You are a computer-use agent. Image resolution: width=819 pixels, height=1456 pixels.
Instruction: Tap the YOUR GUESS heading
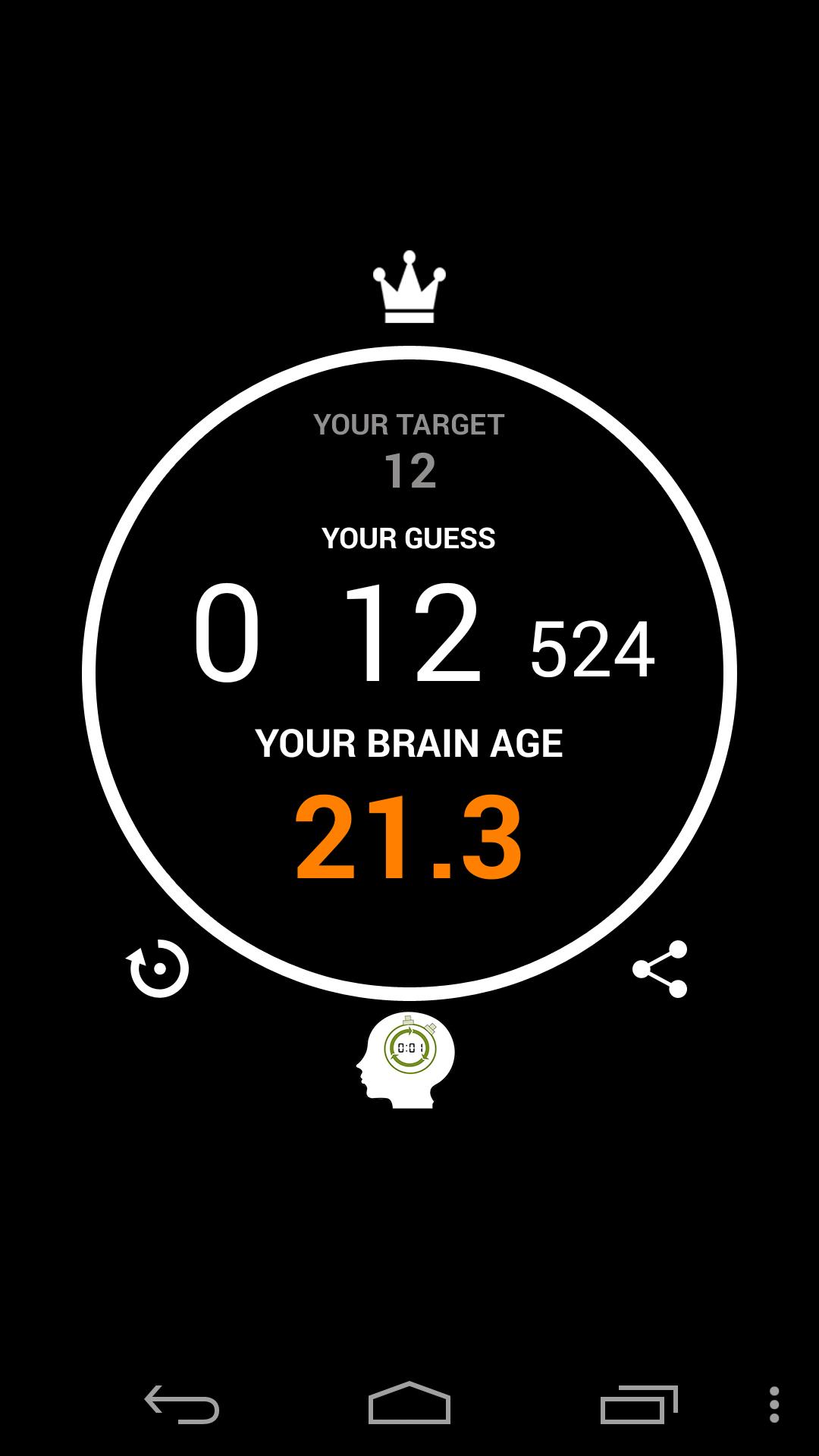tap(409, 540)
